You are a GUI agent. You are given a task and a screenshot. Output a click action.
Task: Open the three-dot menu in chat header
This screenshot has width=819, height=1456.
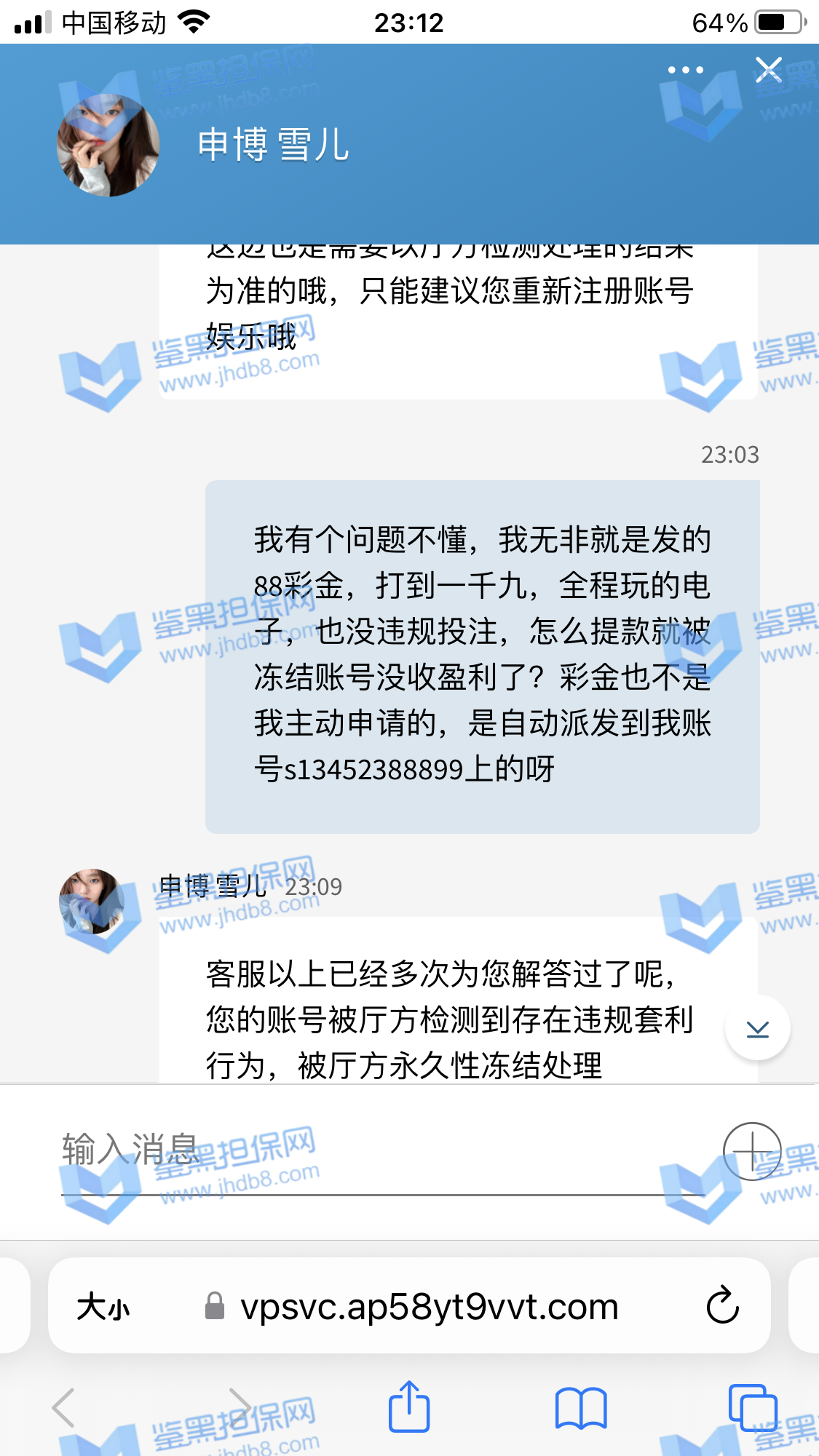(x=685, y=71)
